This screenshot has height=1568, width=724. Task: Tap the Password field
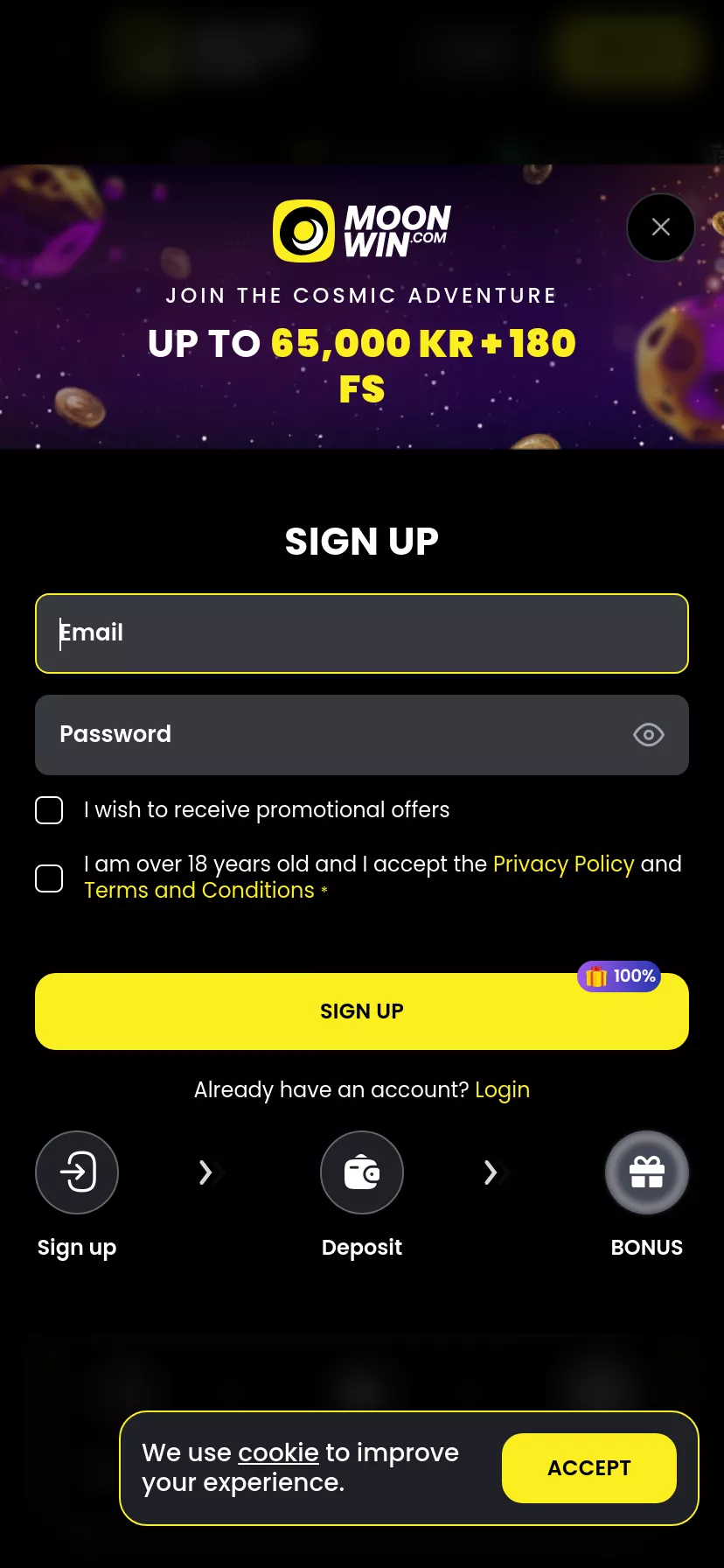coord(362,735)
